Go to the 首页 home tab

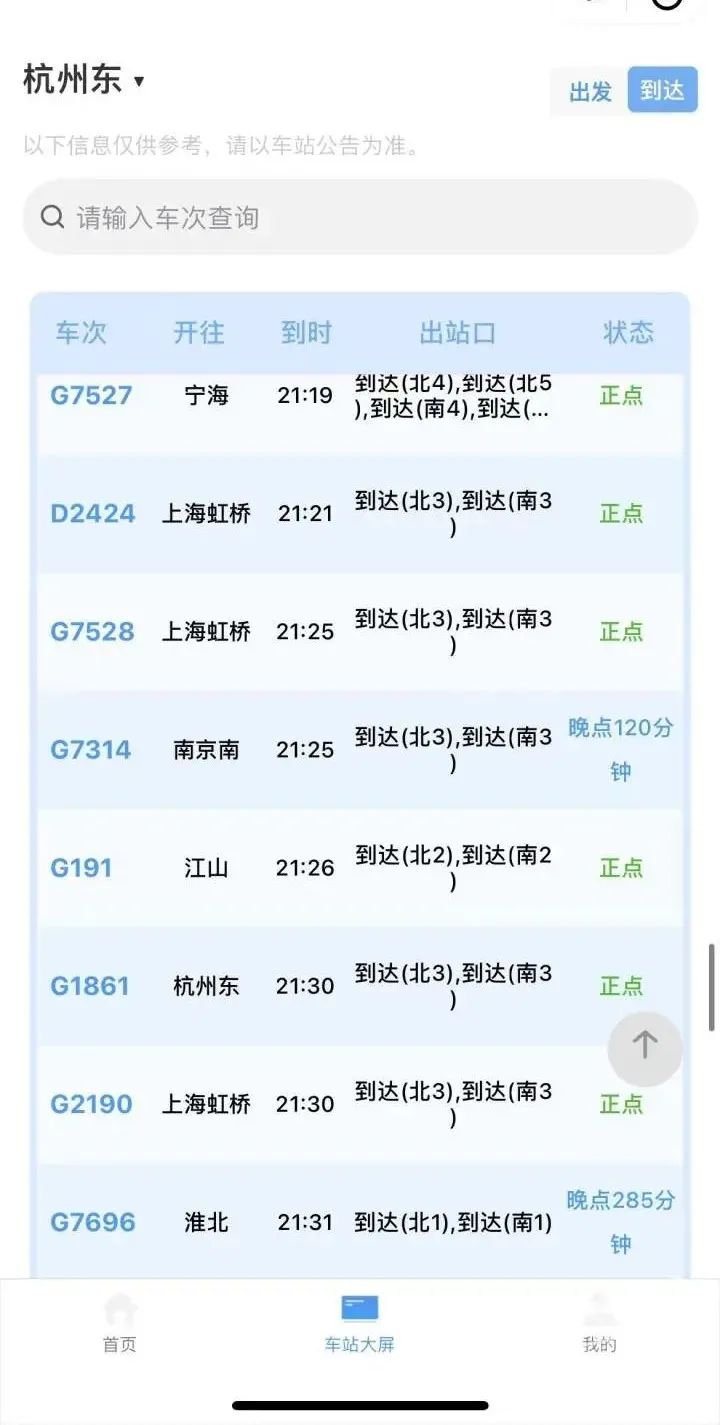point(119,1322)
